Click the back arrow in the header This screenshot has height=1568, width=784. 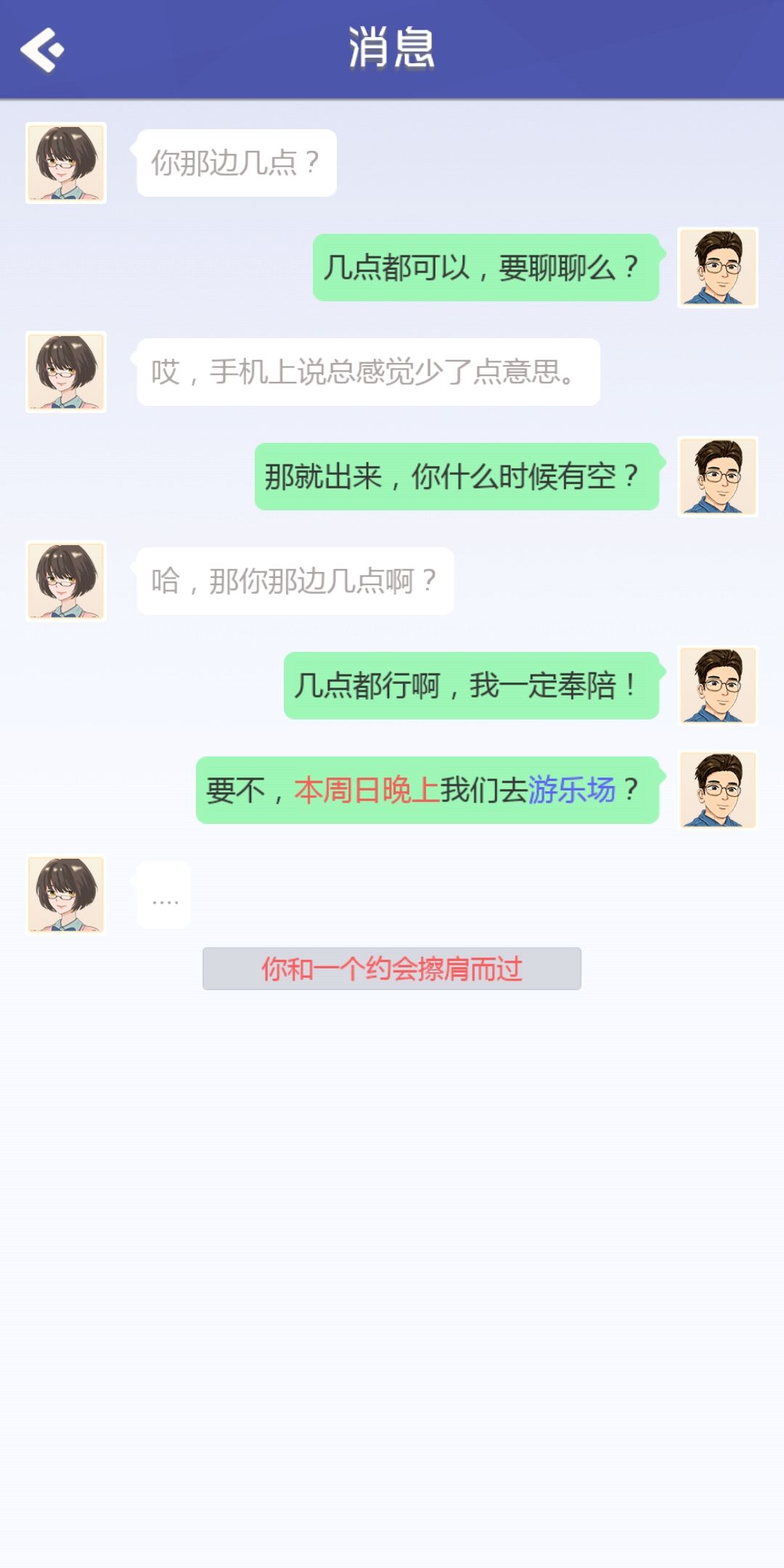click(41, 49)
